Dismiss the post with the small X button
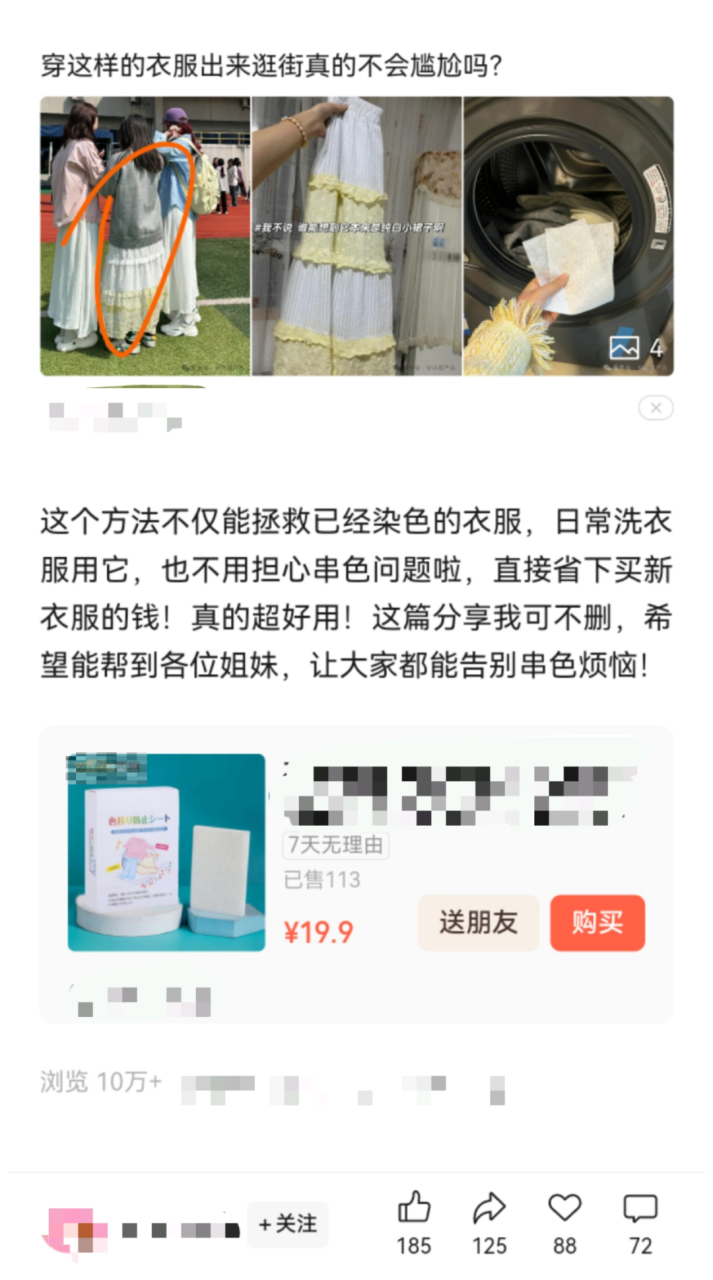The width and height of the screenshot is (713, 1280). tap(656, 408)
